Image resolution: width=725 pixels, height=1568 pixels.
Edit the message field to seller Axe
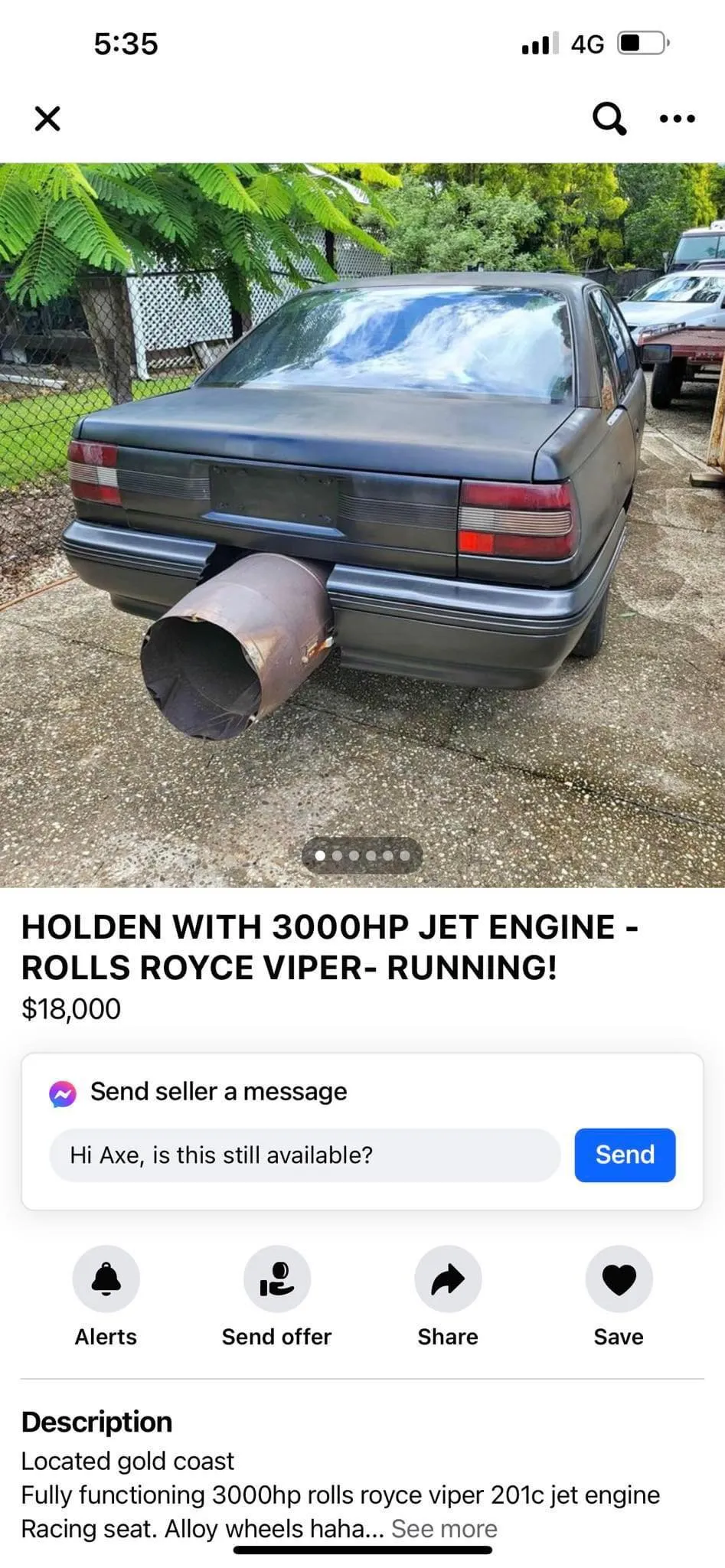tap(305, 1155)
